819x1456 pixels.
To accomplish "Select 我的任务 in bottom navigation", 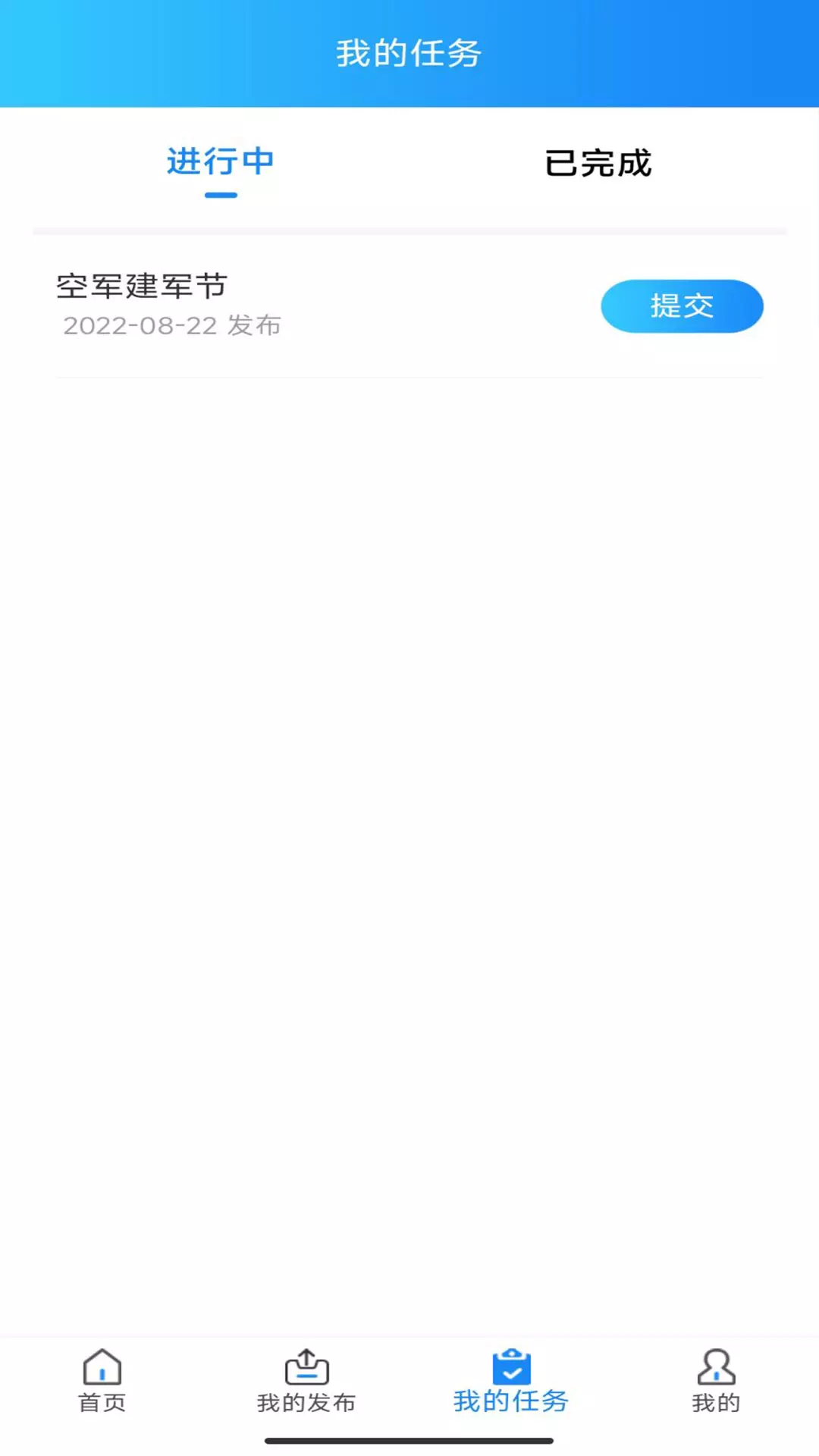I will (511, 1381).
